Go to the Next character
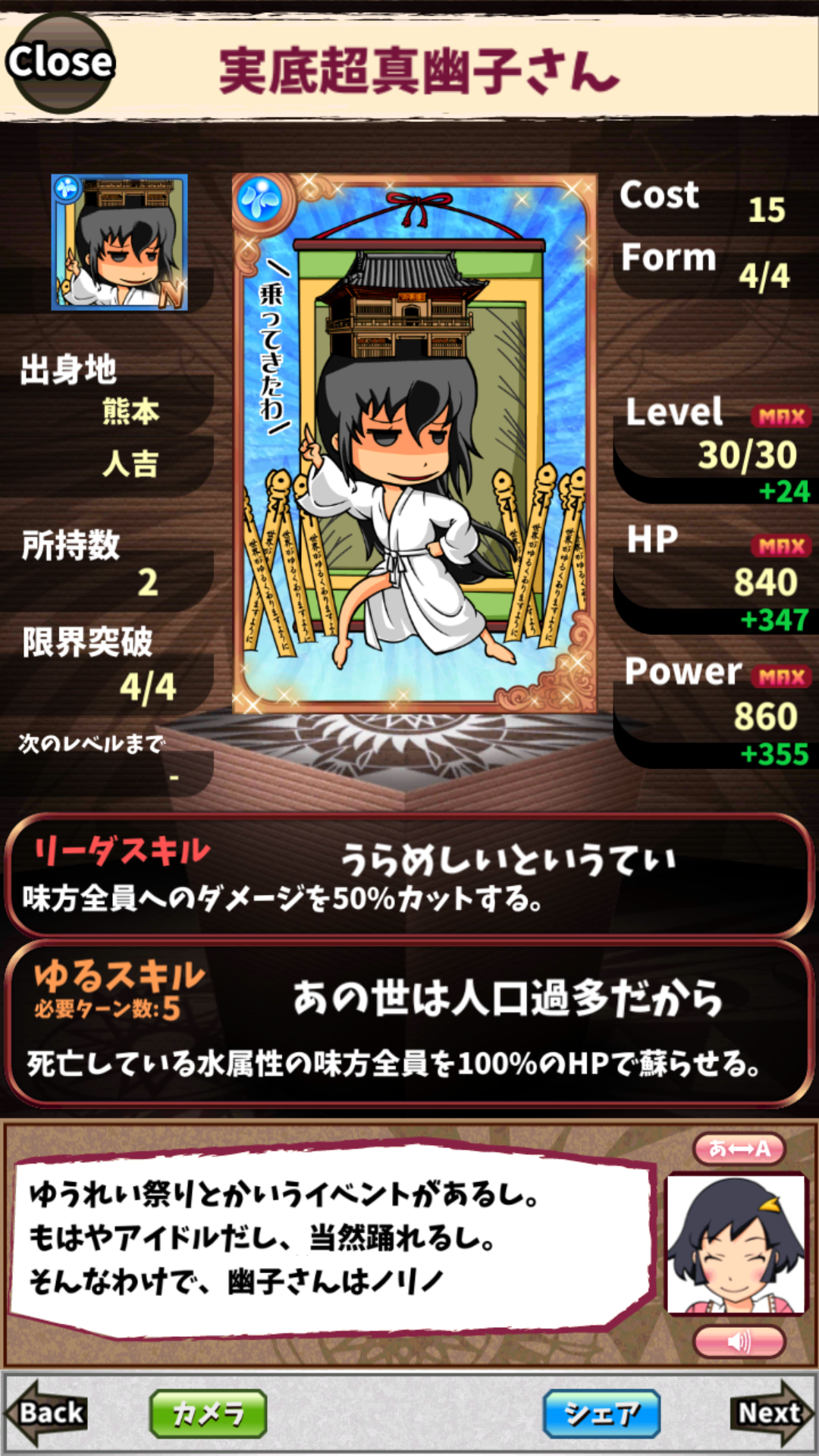The image size is (819, 1456). pyautogui.click(x=771, y=1413)
